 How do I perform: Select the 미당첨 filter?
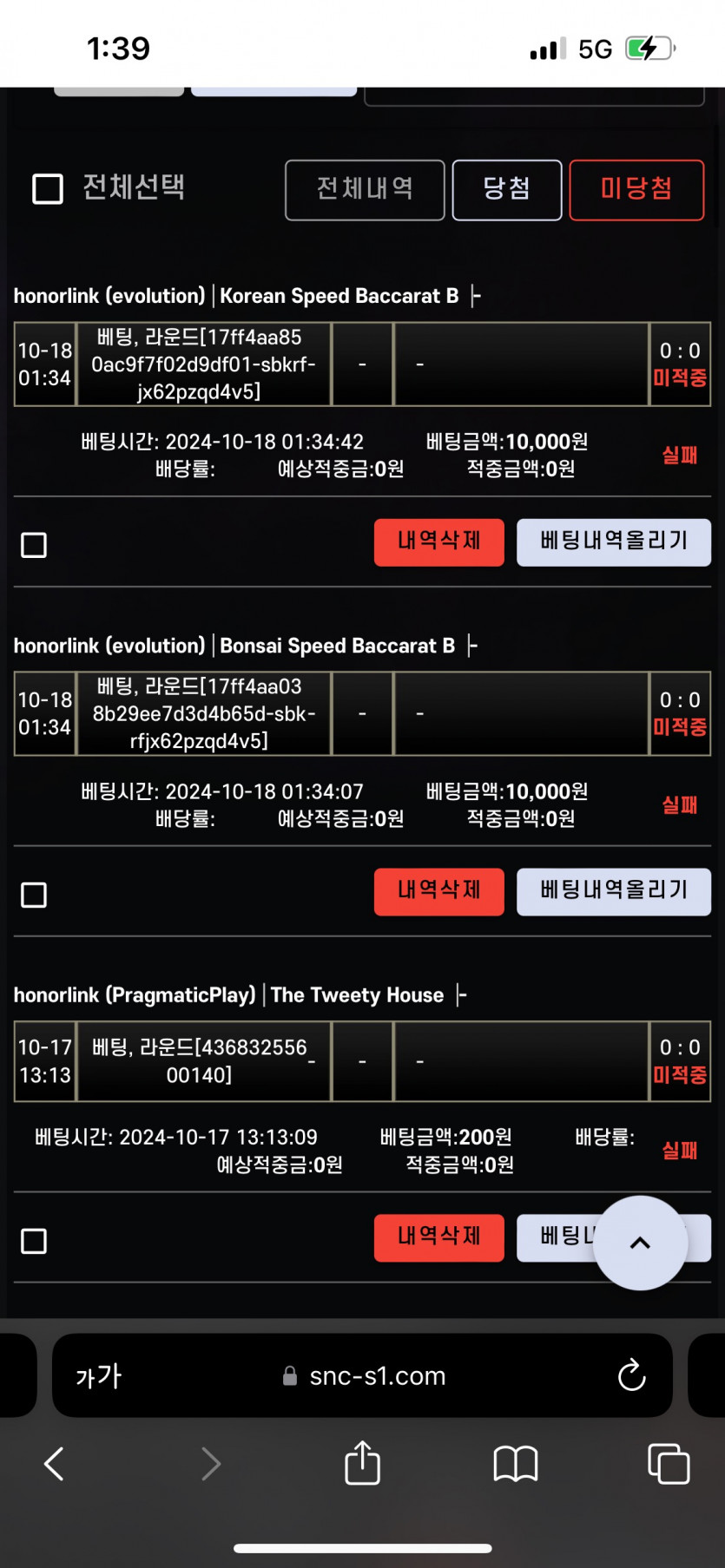point(636,189)
